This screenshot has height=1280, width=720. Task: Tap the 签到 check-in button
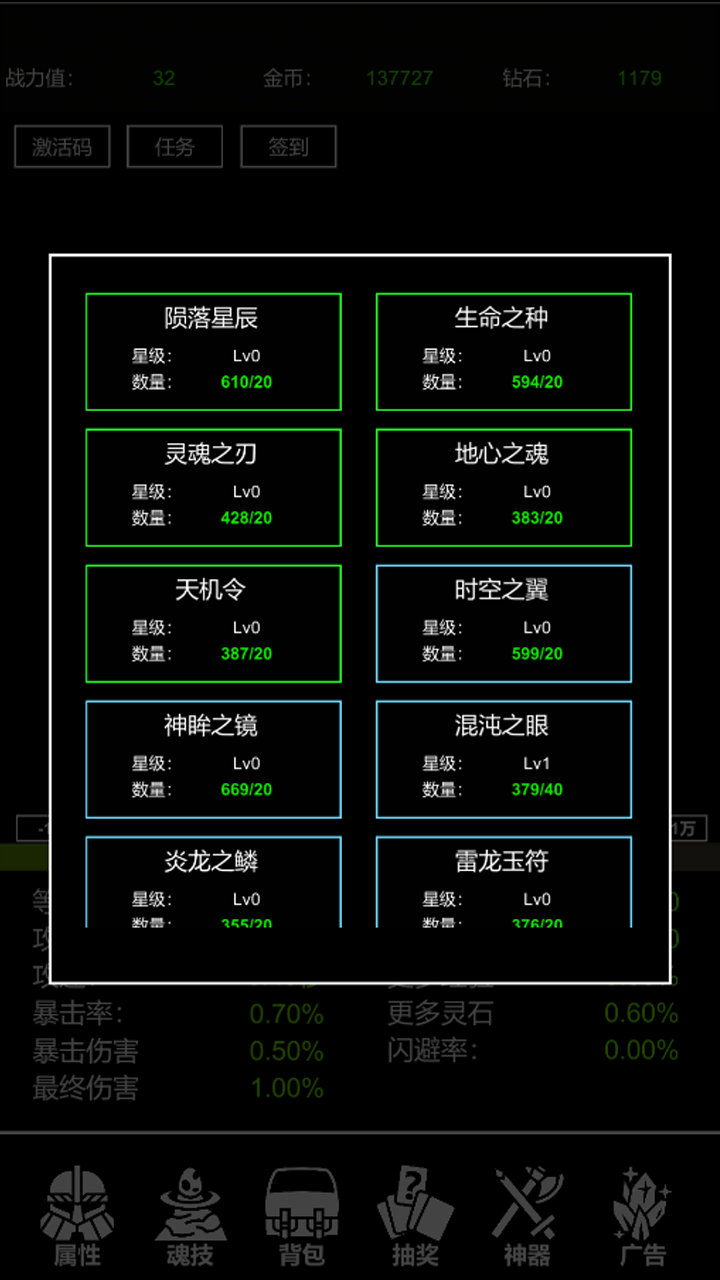tap(288, 146)
